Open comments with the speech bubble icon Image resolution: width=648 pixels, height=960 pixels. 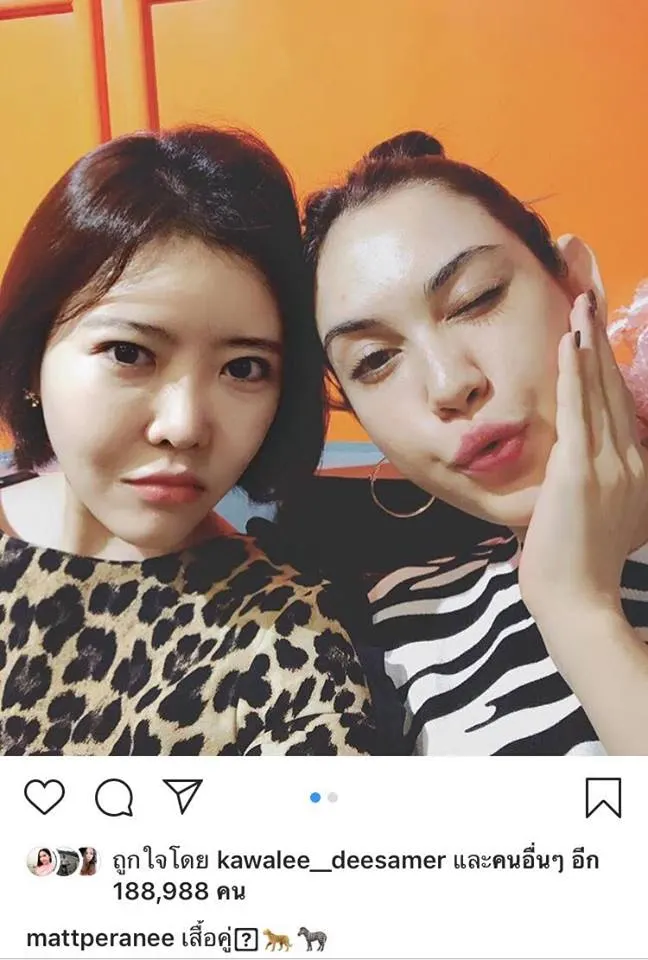(114, 797)
